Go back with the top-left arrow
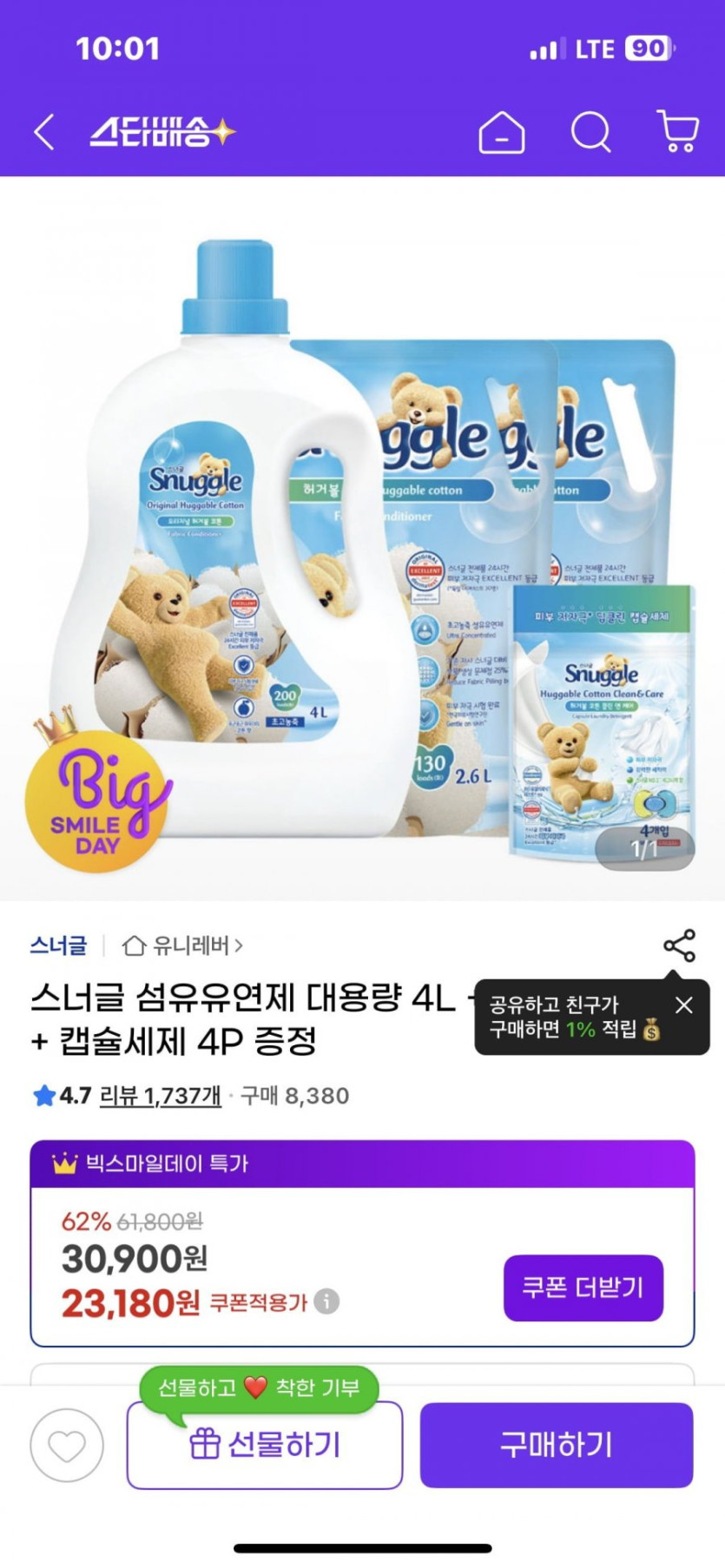This screenshot has width=725, height=1568. (x=44, y=132)
